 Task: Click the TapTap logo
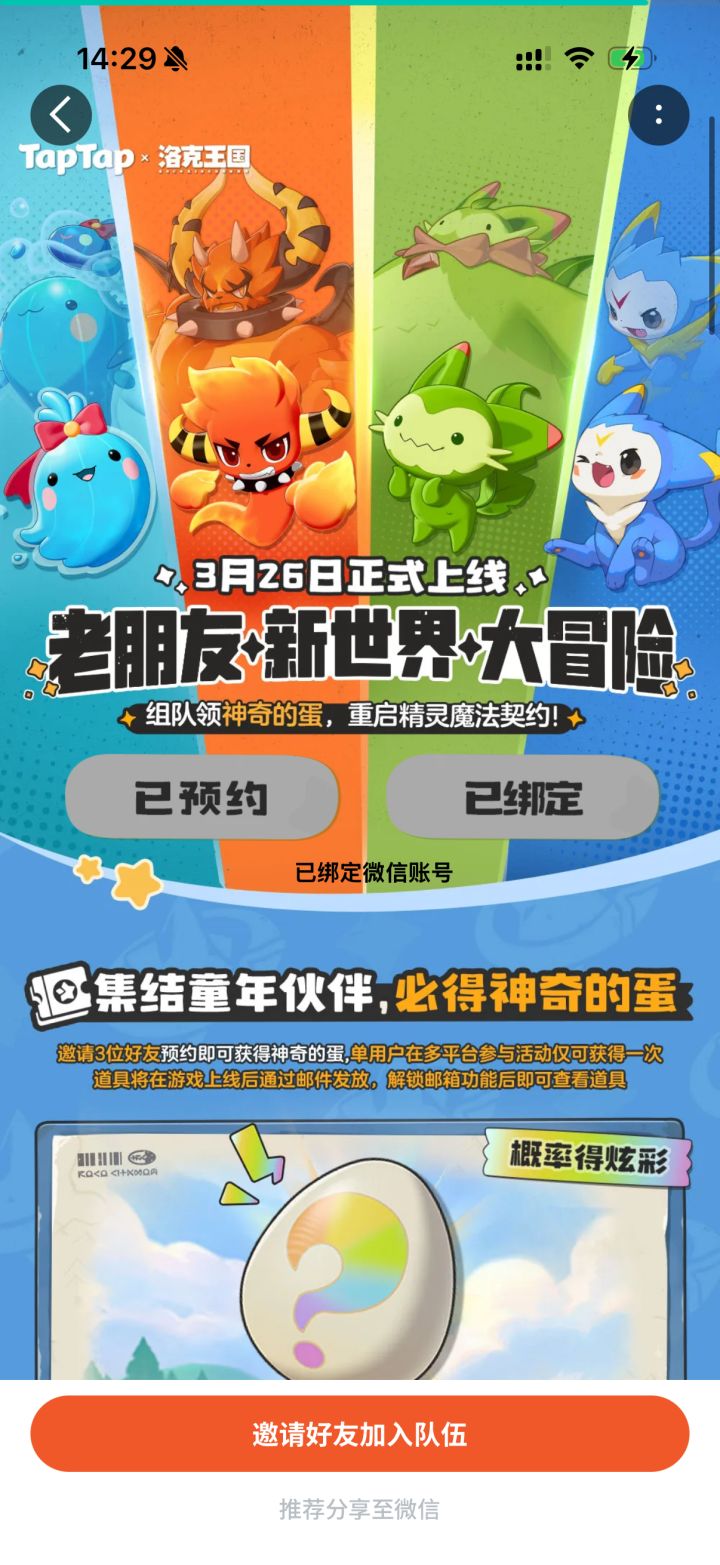(78, 155)
